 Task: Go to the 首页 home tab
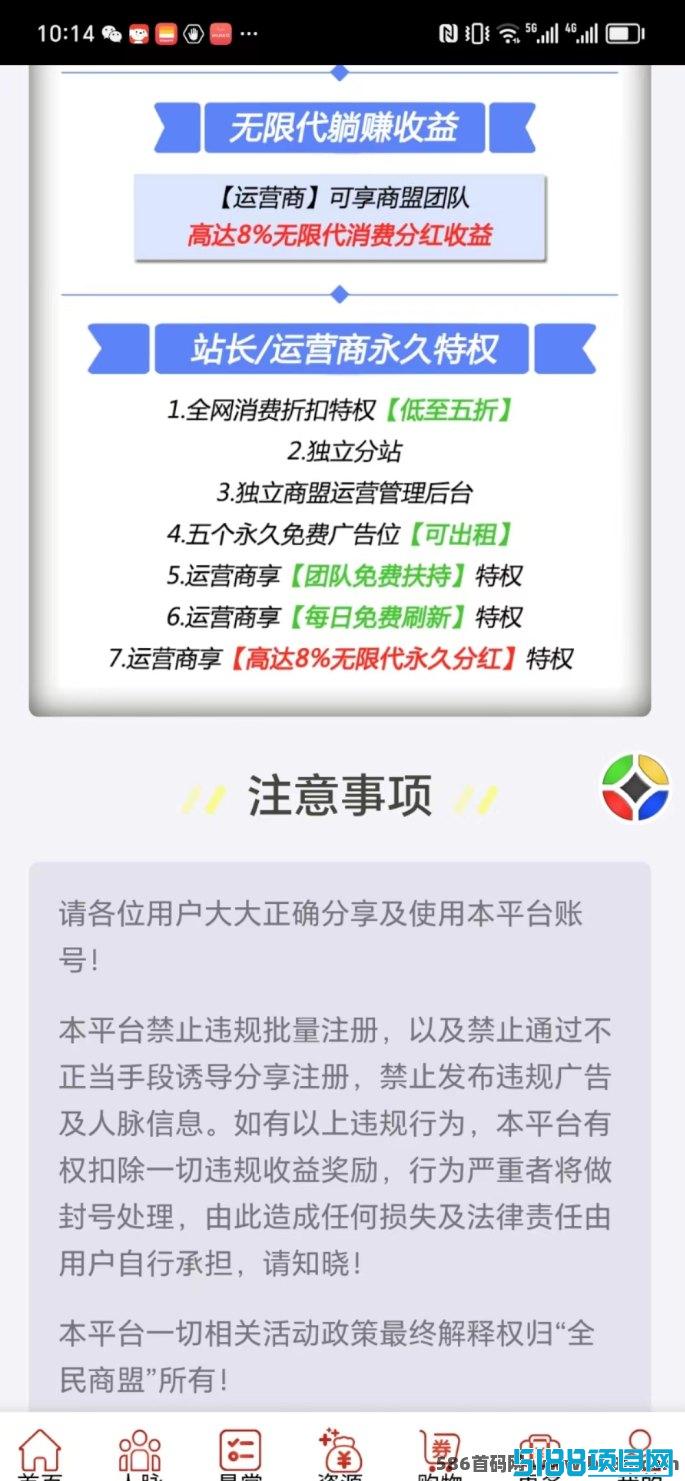pyautogui.click(x=40, y=1452)
